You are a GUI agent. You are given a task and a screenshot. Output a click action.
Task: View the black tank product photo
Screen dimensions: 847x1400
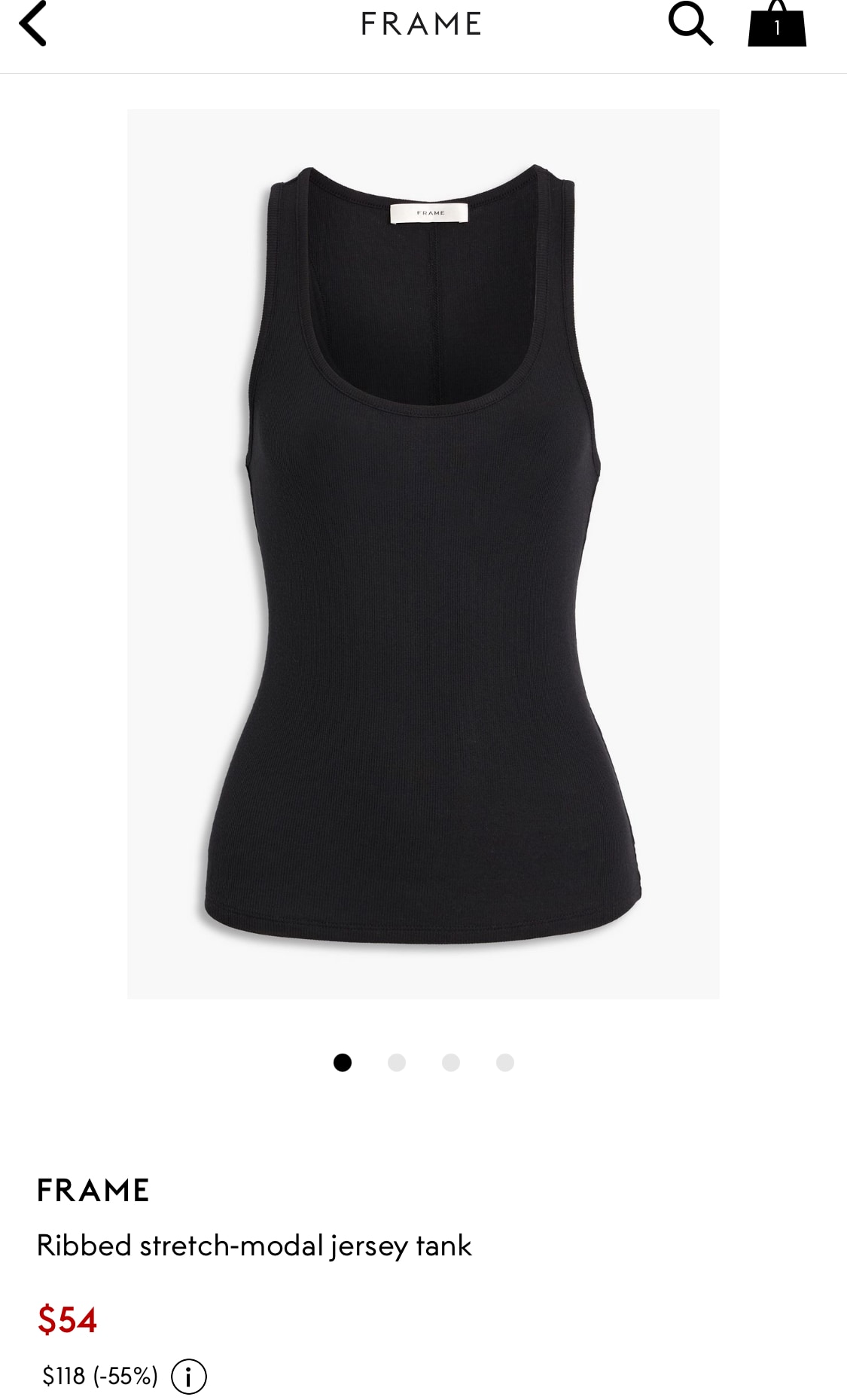tap(423, 554)
